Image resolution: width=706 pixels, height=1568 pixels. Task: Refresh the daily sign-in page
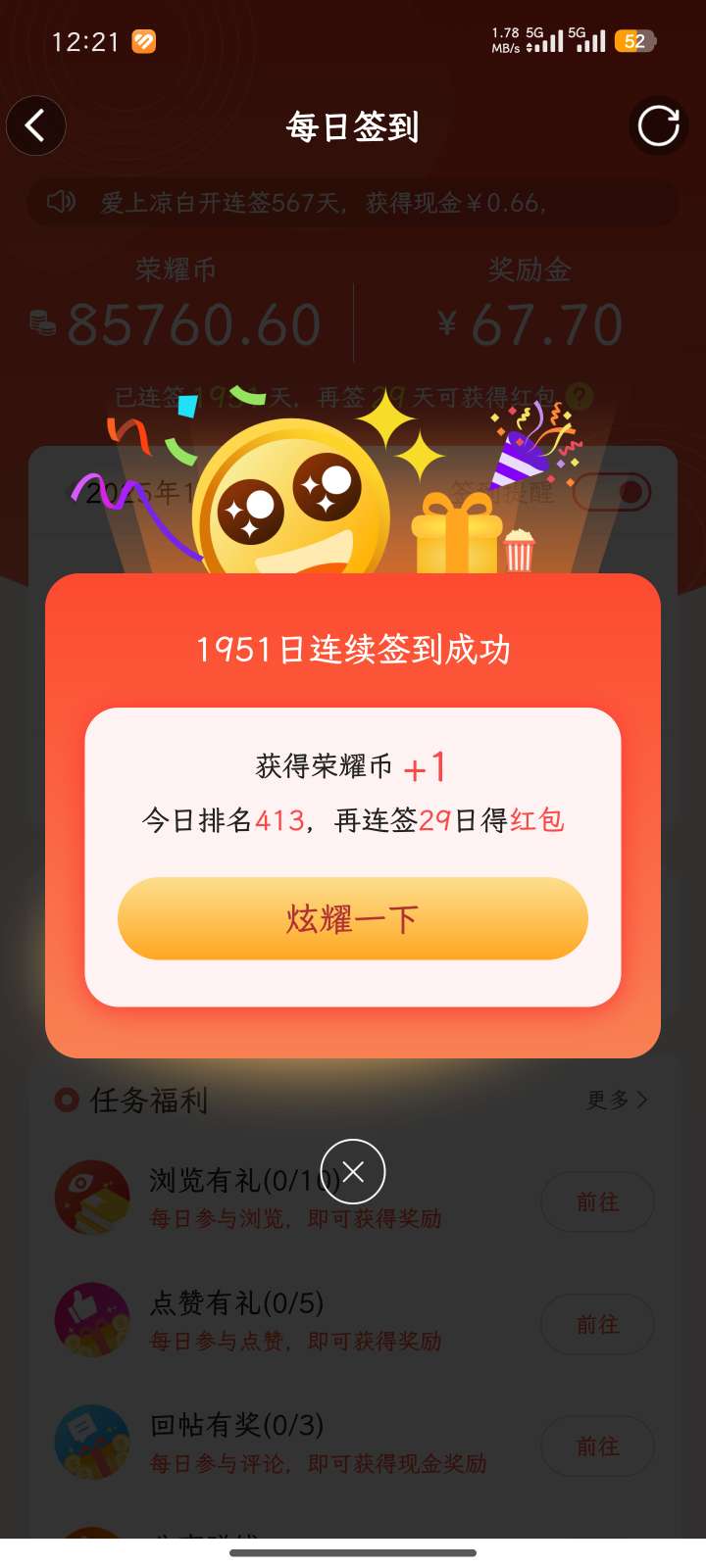(x=658, y=125)
